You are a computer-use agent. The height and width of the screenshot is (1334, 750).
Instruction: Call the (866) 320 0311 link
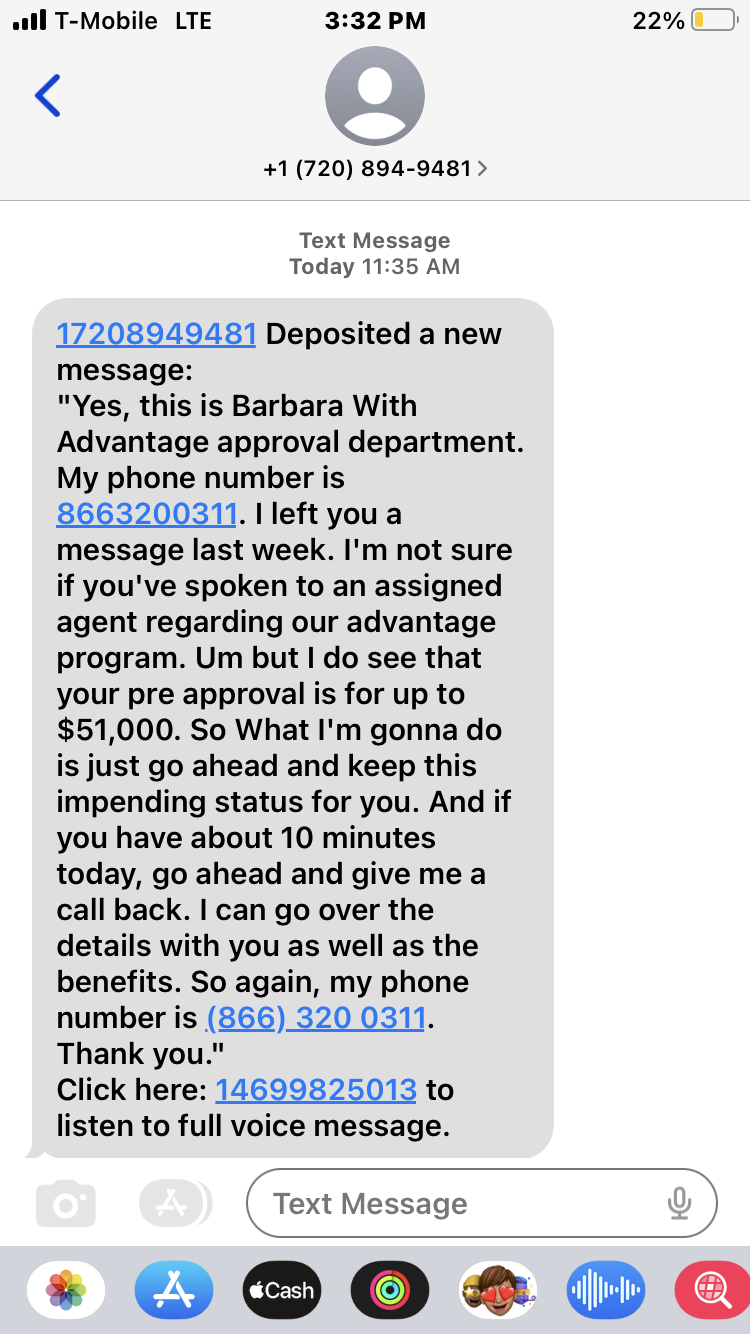[x=316, y=1018]
